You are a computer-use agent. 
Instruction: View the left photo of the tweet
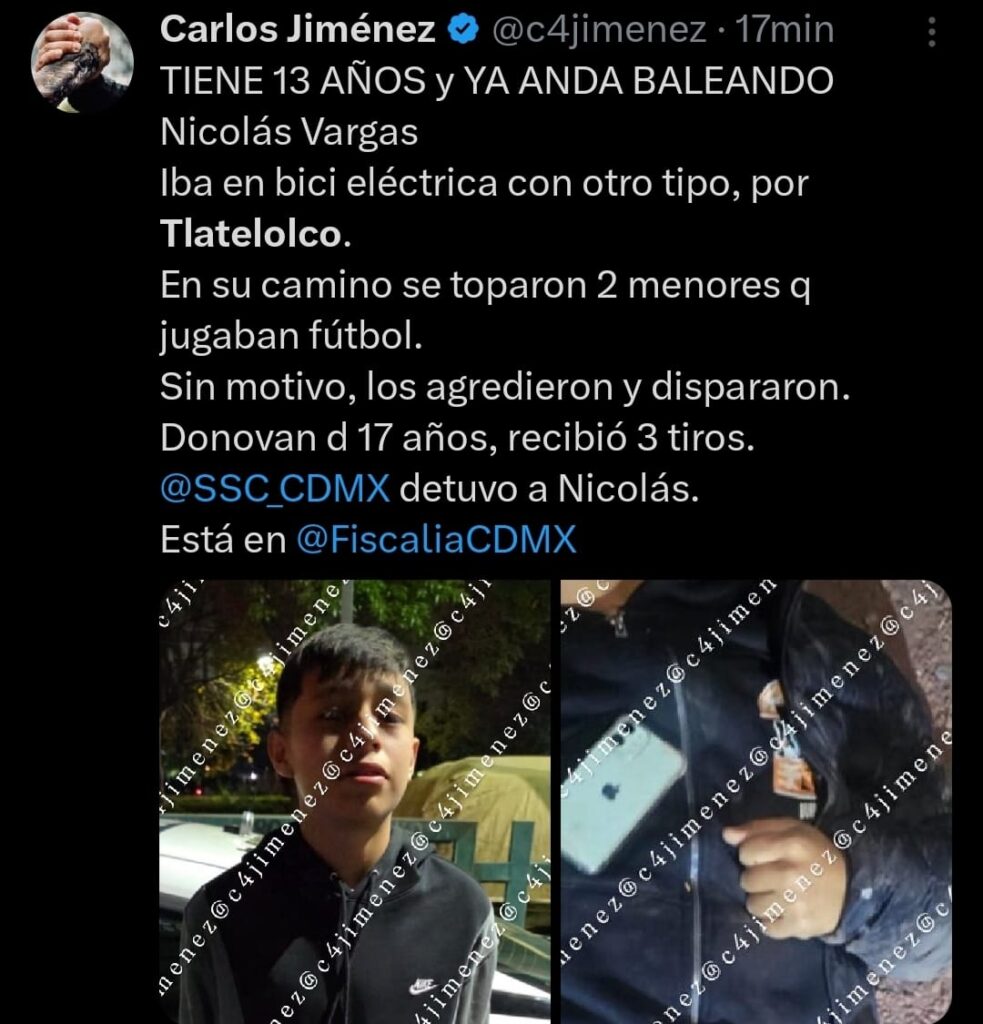[355, 800]
